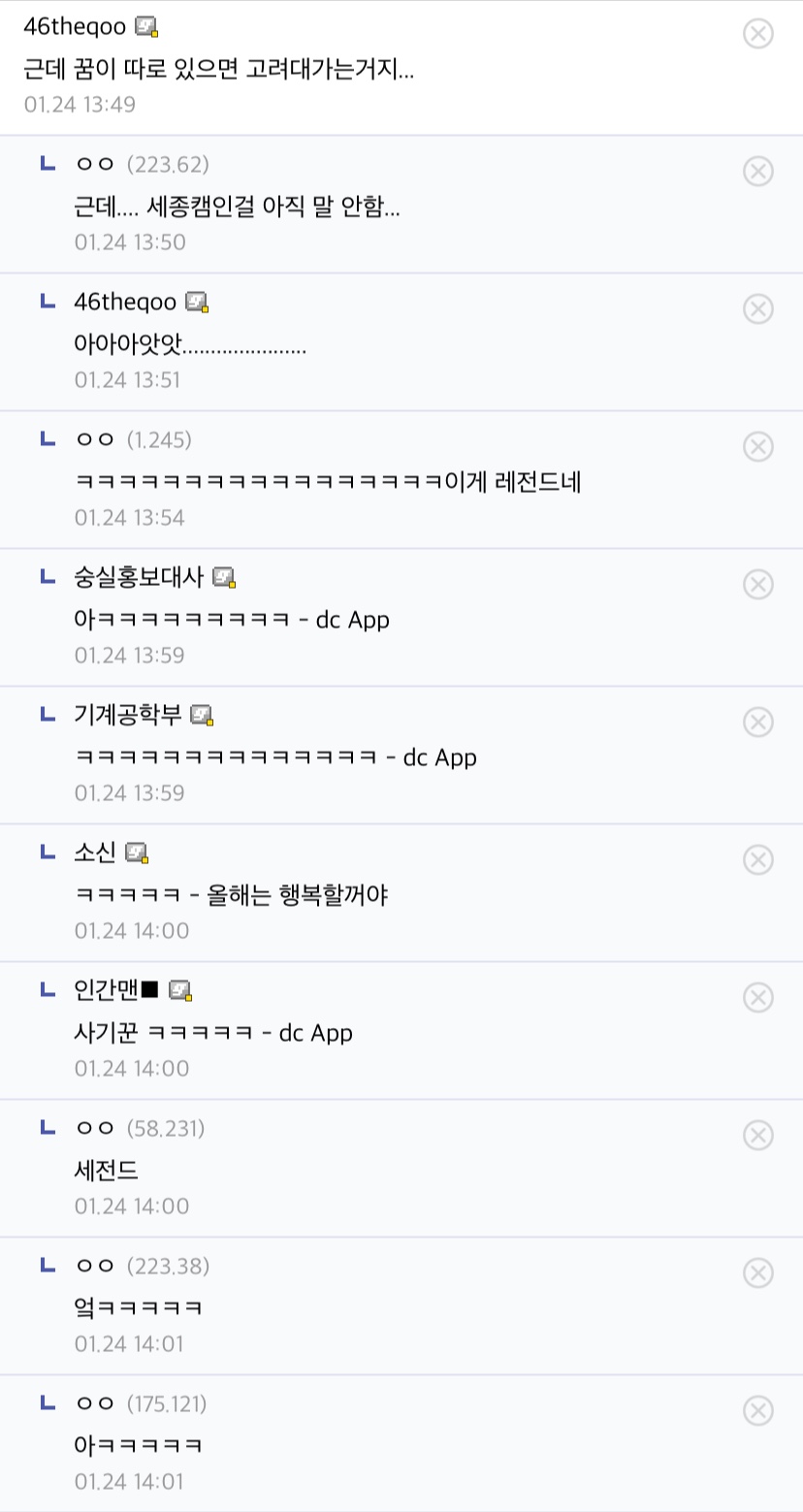Open 기계공학부's gallog icon
The width and height of the screenshot is (803, 1512).
pos(202,716)
